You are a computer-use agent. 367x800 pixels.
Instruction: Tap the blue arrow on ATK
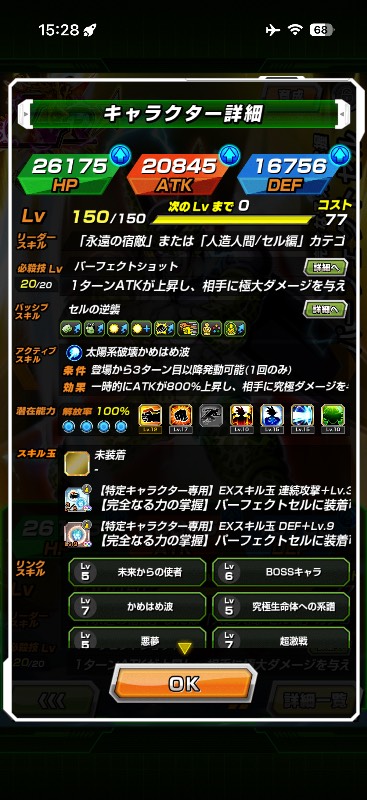(230, 154)
